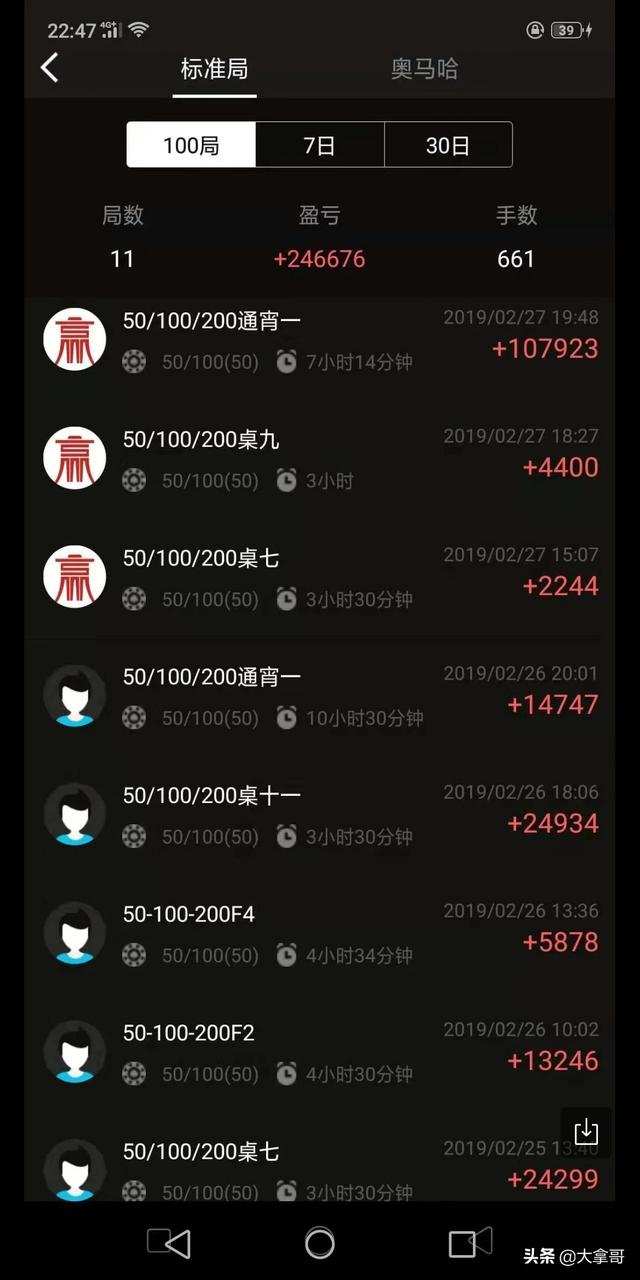
Task: Tap the floating save/export icon
Action: 586,1132
